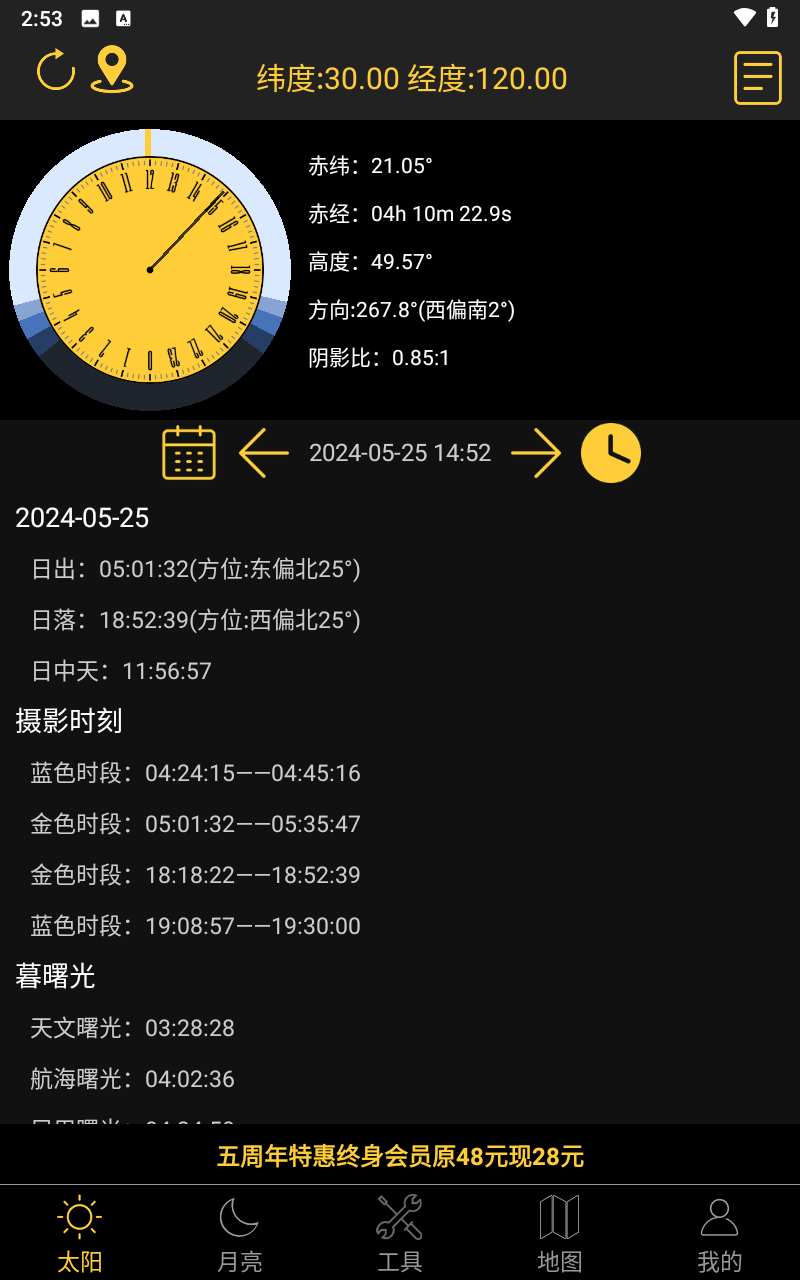Open the list menu icon
The height and width of the screenshot is (1280, 800).
757,78
